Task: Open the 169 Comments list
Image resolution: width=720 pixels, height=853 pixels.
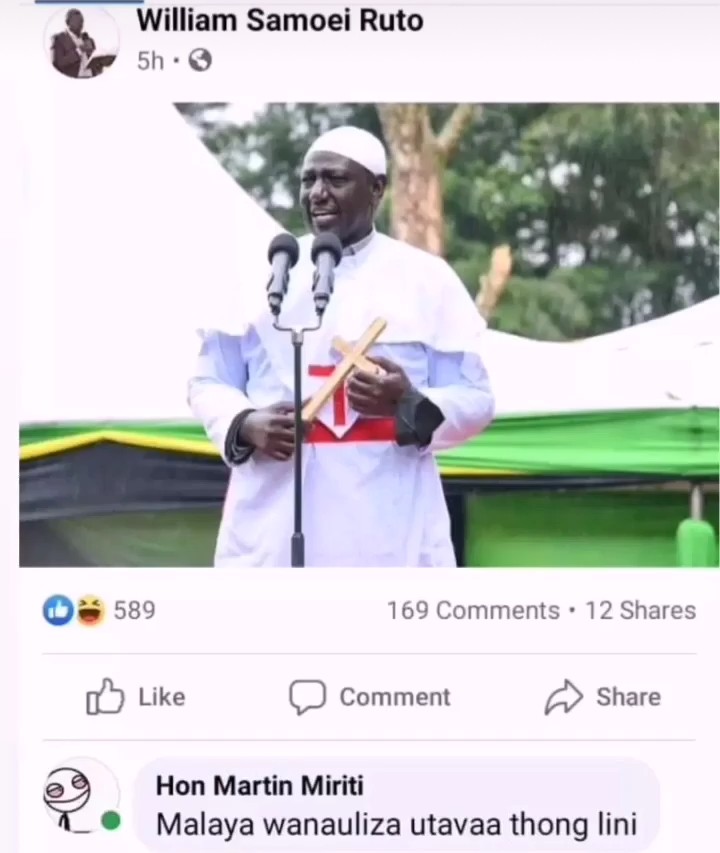Action: (x=473, y=610)
